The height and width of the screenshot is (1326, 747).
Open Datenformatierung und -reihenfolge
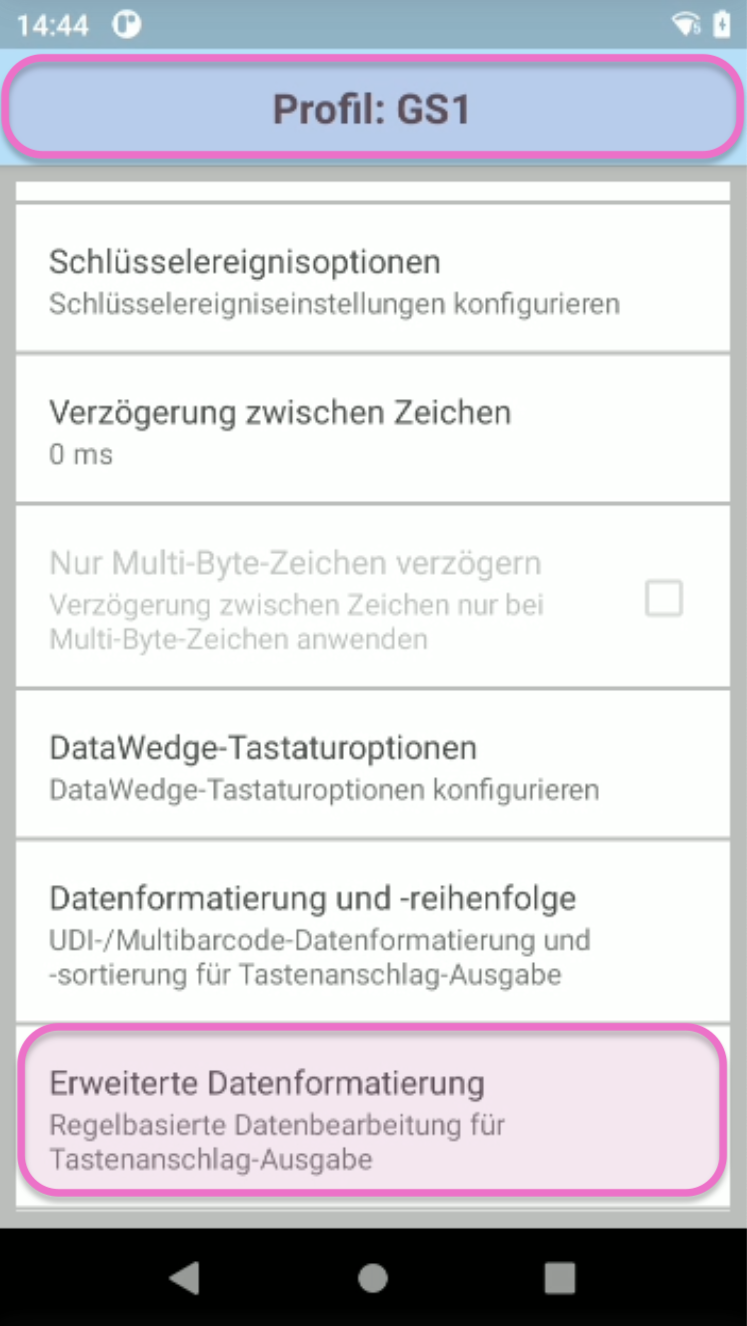tap(372, 934)
